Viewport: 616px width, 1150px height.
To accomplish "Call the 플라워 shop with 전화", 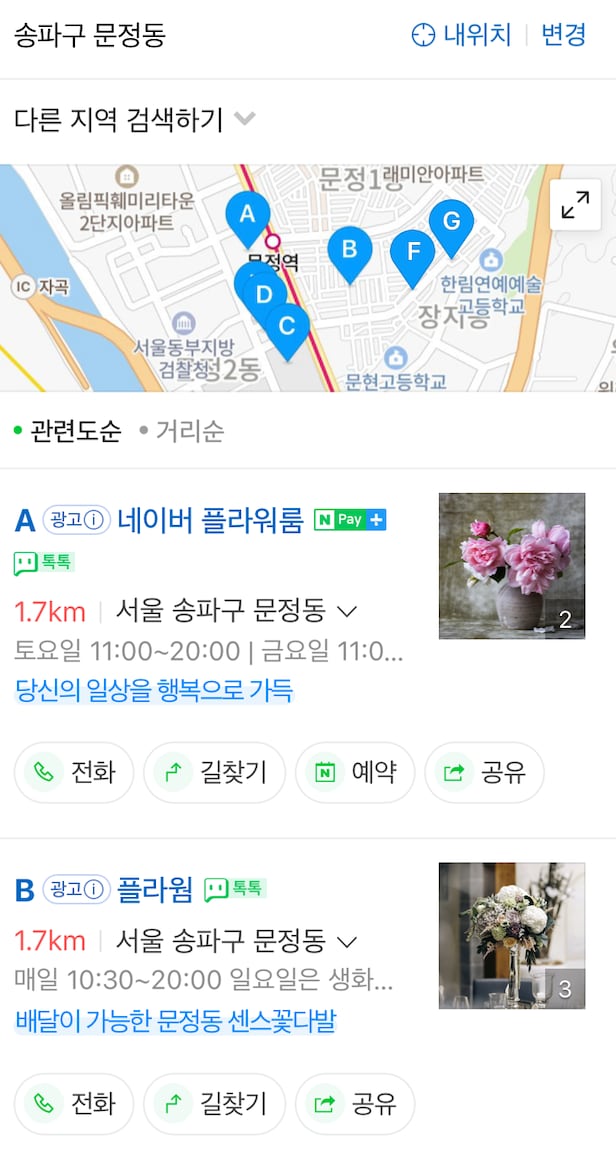I will (74, 1103).
